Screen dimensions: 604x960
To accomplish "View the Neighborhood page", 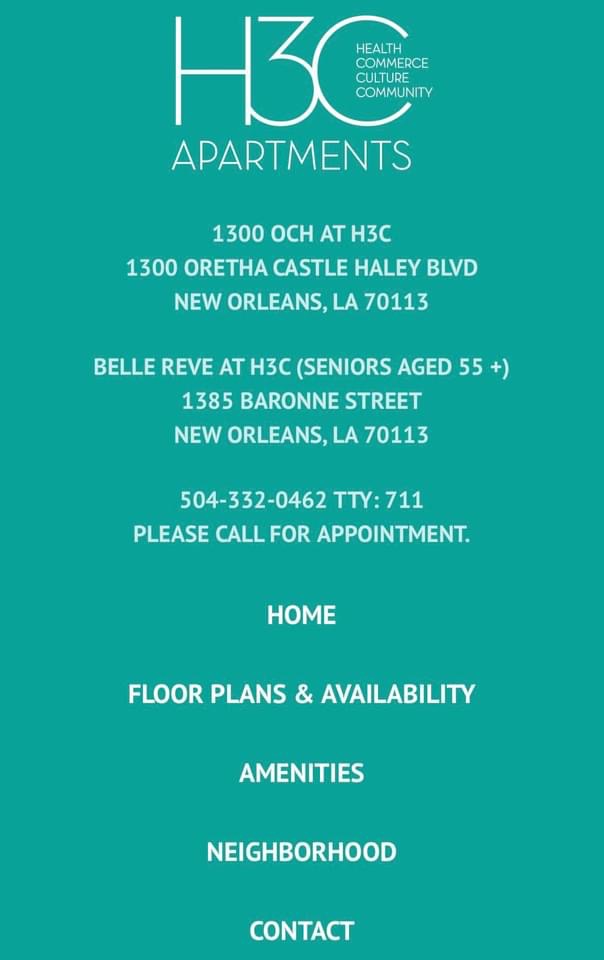I will (x=301, y=852).
